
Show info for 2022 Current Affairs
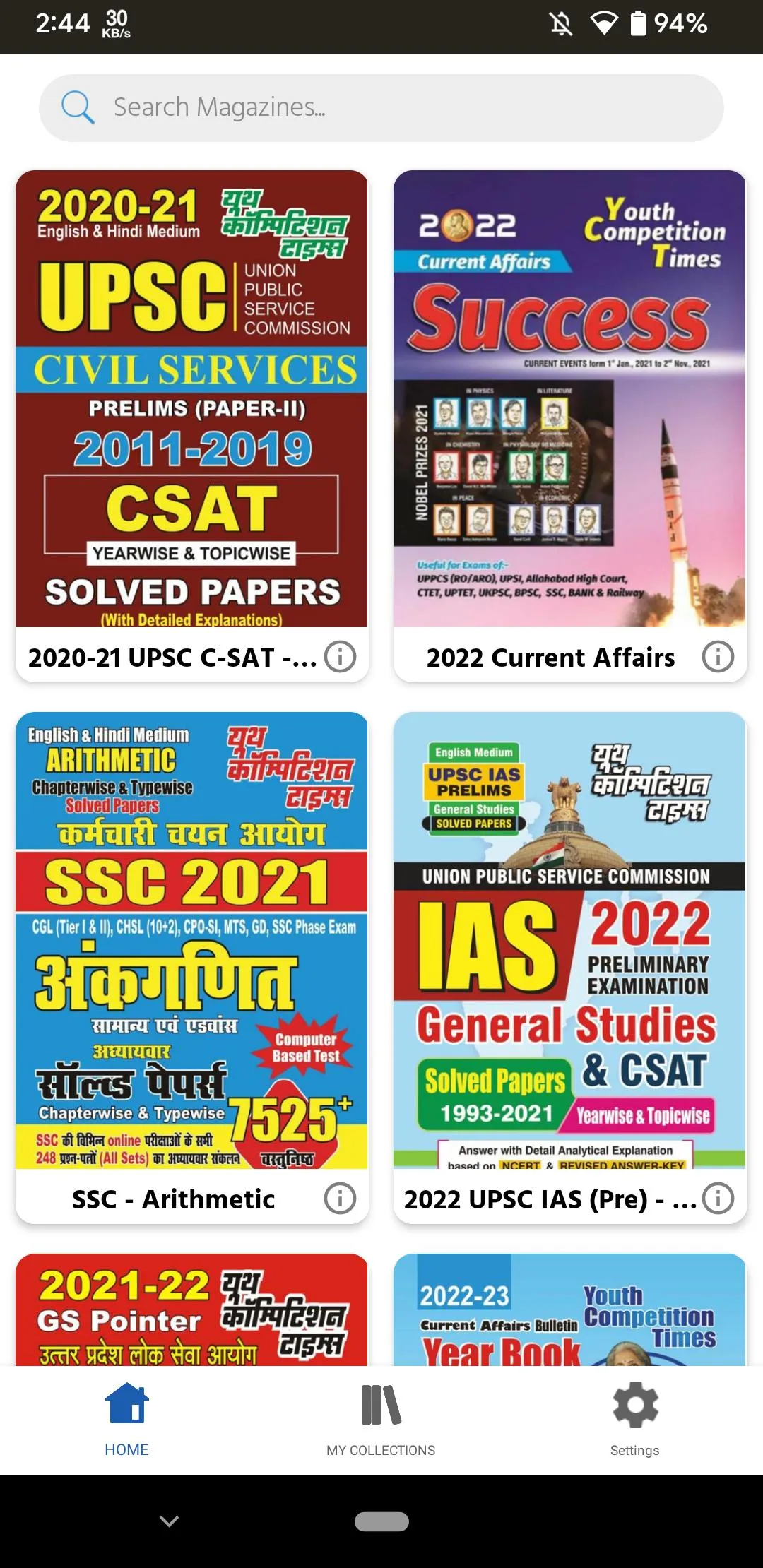tap(718, 657)
